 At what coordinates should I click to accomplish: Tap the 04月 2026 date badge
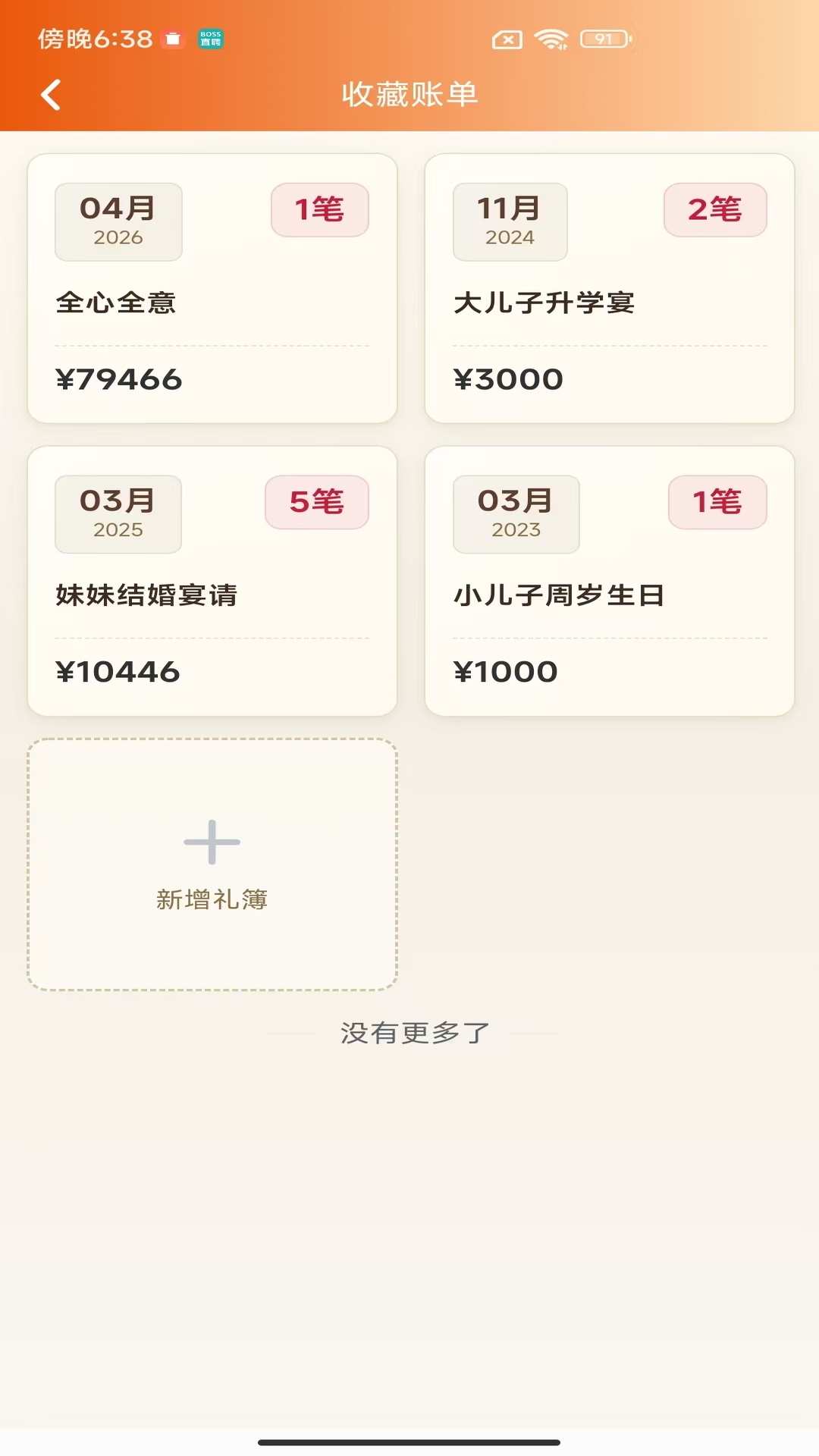[x=118, y=220]
